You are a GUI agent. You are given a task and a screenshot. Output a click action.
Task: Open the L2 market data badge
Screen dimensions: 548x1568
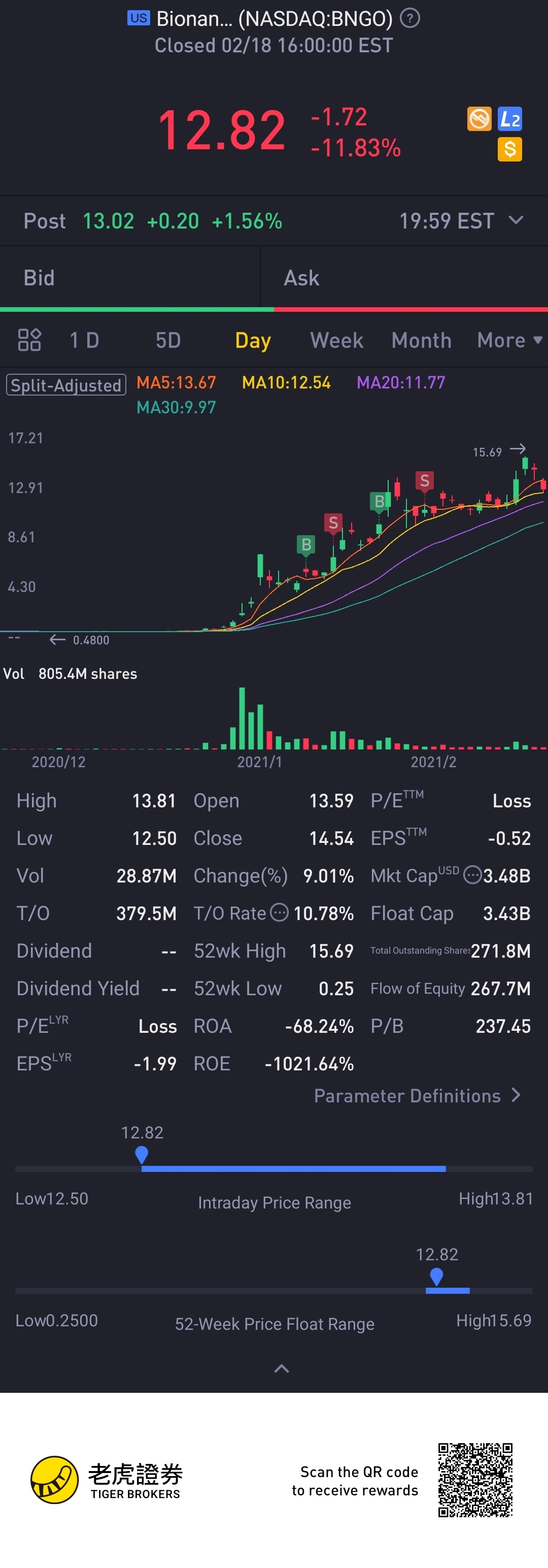click(x=509, y=119)
